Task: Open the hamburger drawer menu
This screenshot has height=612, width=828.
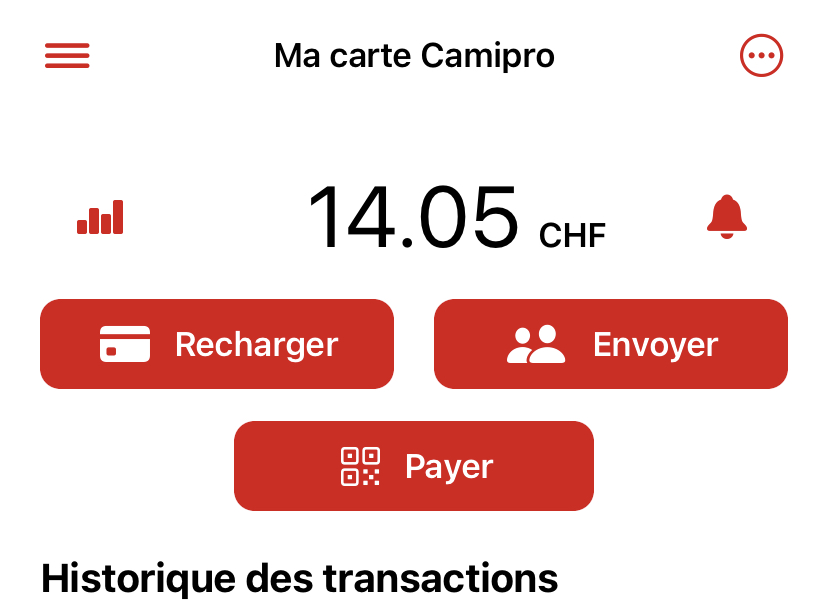Action: pos(67,56)
